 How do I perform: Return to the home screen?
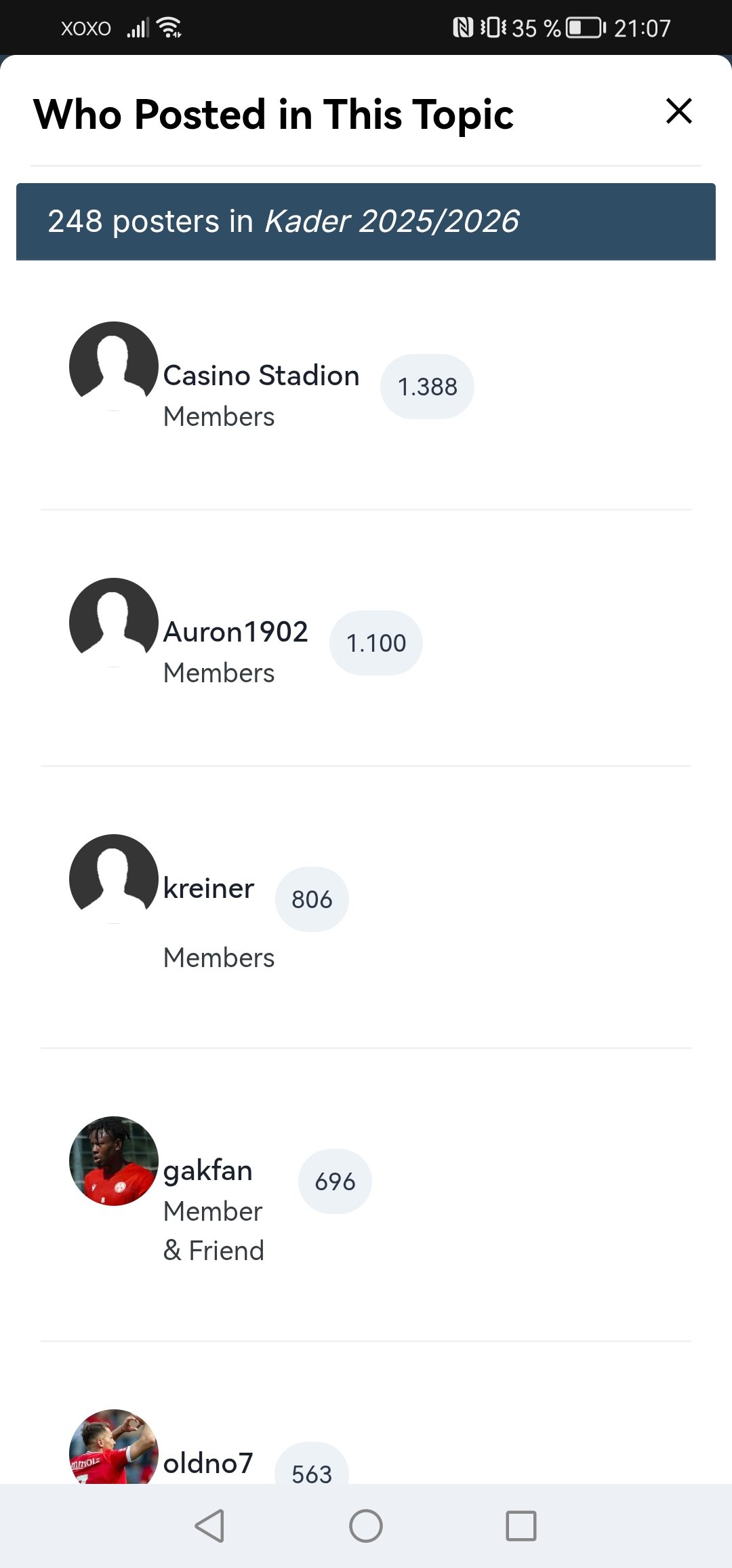[366, 1527]
